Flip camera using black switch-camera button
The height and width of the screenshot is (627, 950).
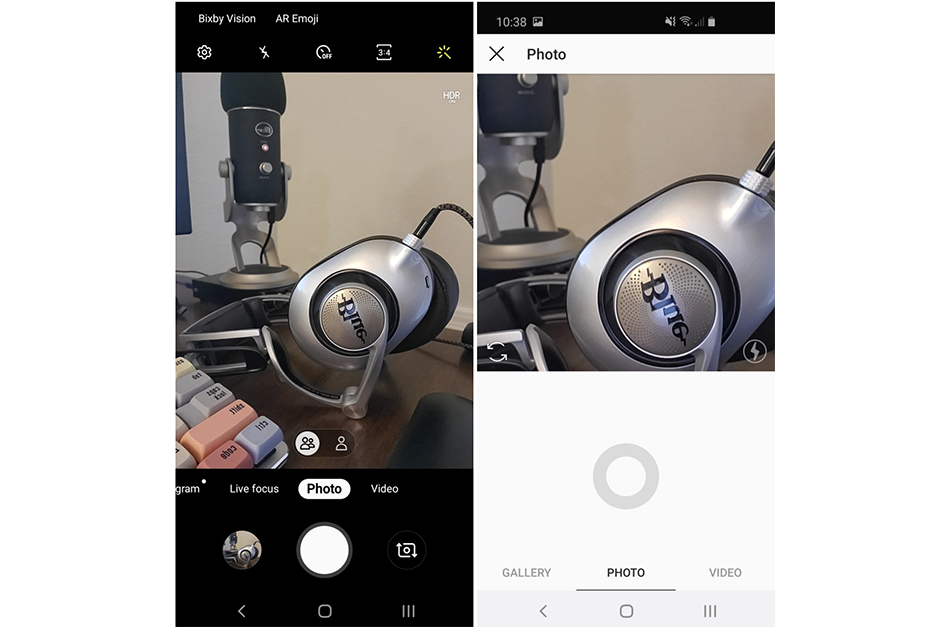click(406, 550)
